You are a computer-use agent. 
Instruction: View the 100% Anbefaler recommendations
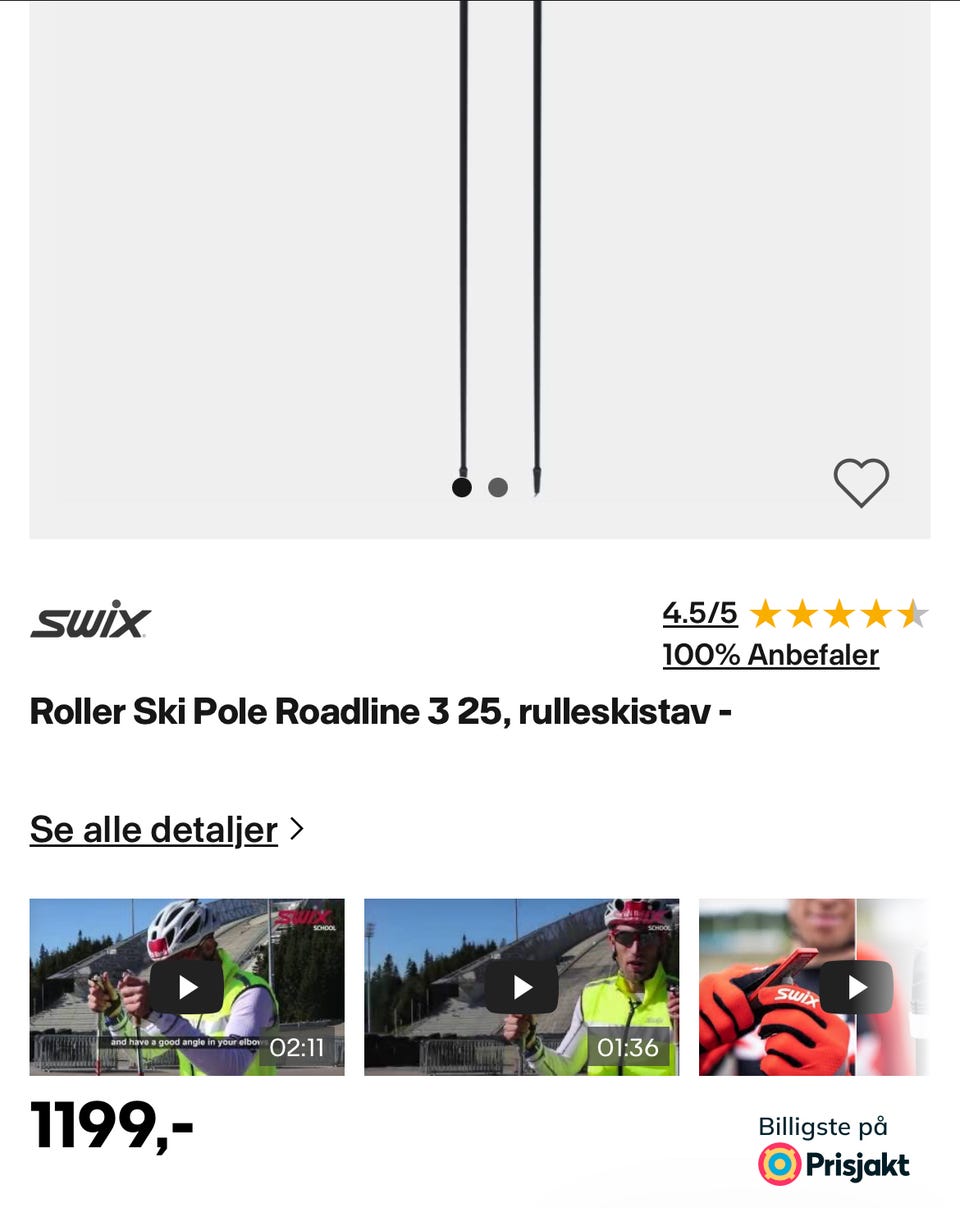click(769, 655)
